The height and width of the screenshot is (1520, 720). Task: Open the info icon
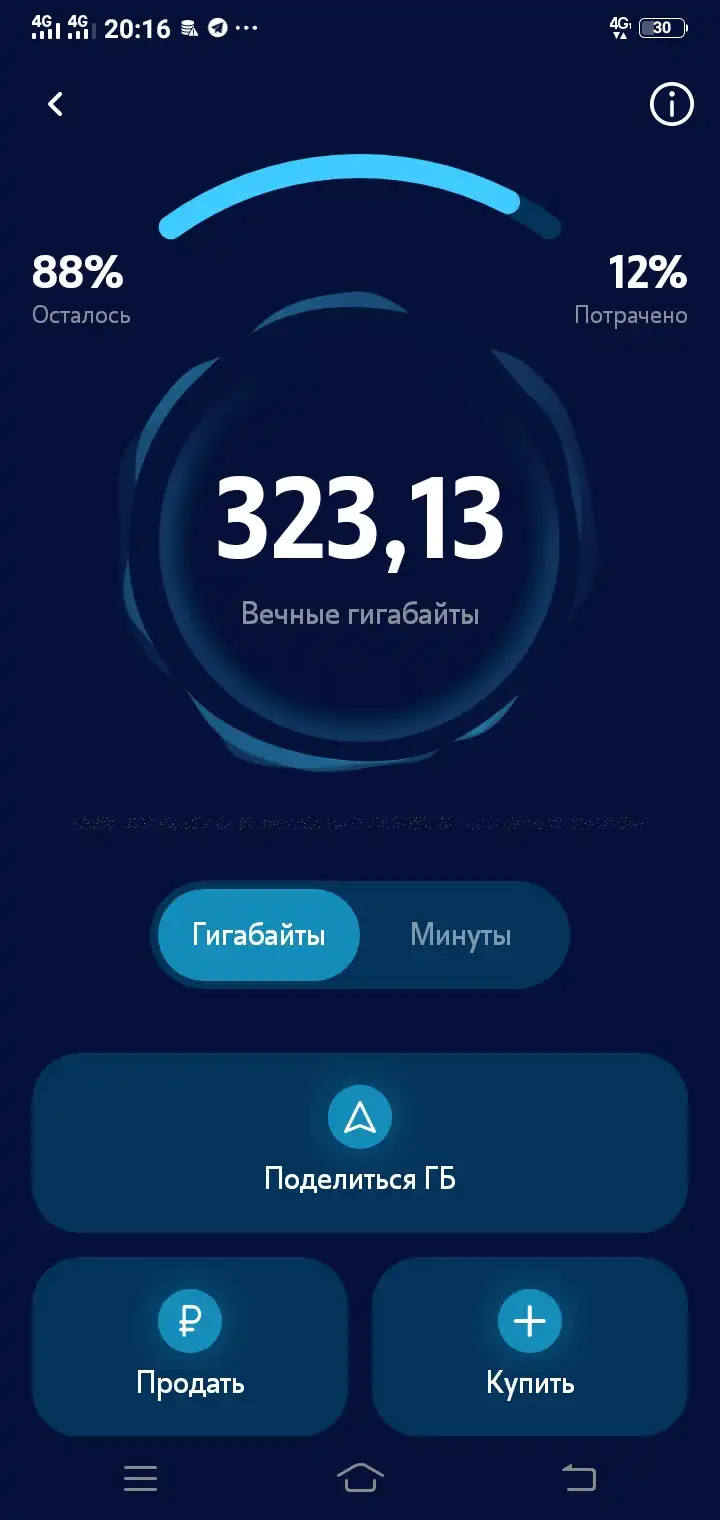[x=672, y=104]
